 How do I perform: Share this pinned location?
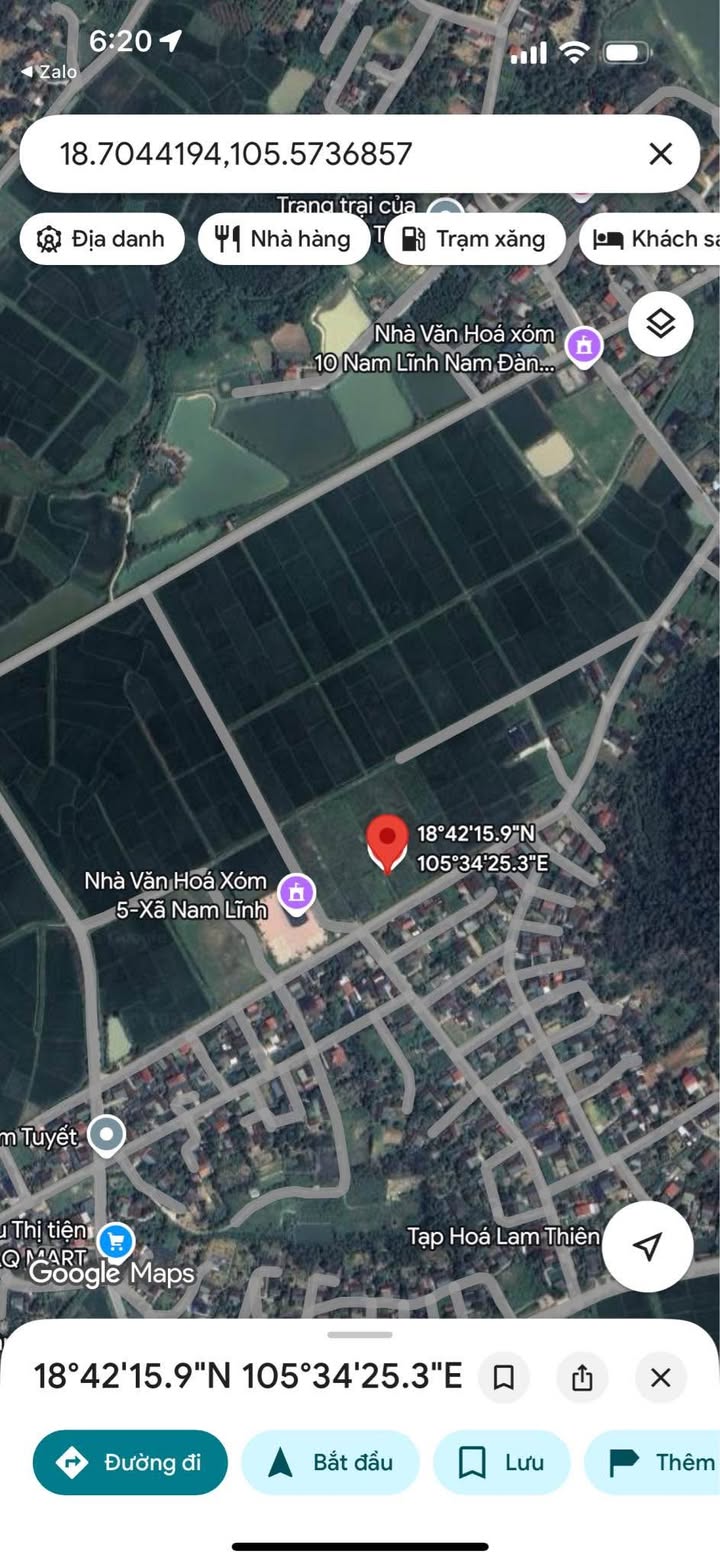[582, 1378]
